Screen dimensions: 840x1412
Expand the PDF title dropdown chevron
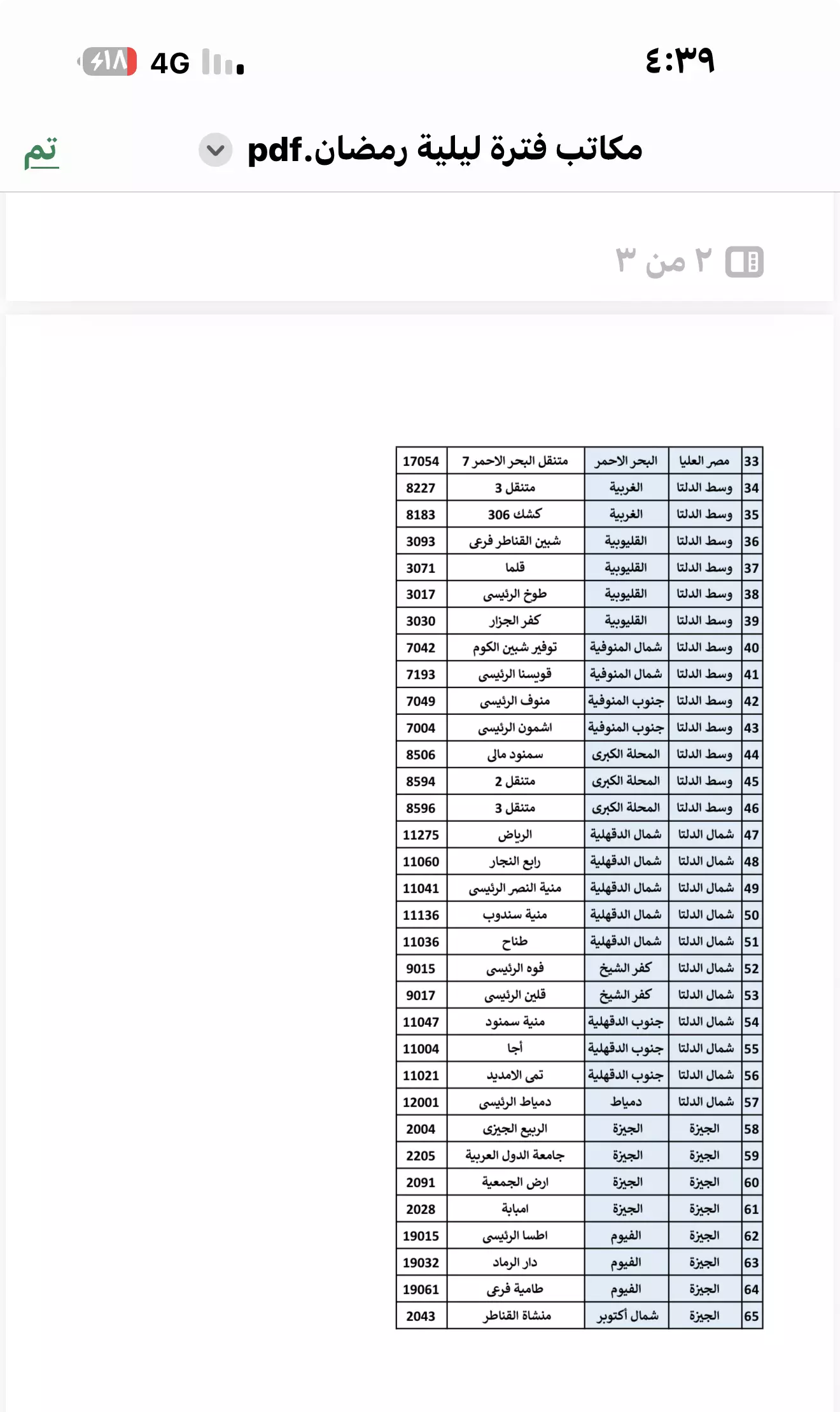coord(216,150)
